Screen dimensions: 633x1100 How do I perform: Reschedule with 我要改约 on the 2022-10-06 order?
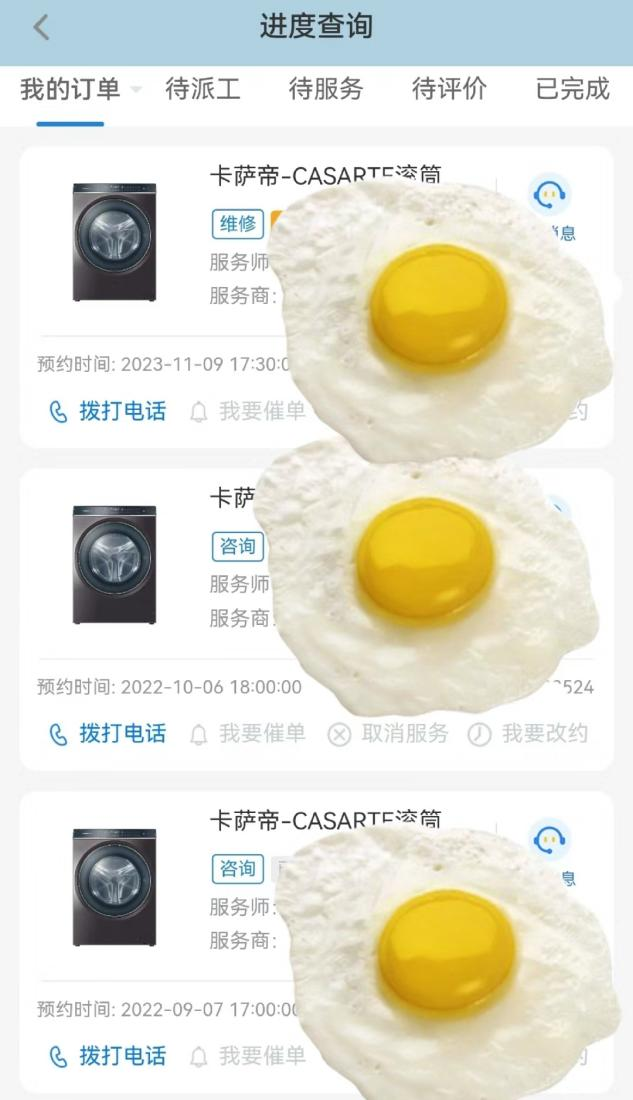tap(529, 734)
